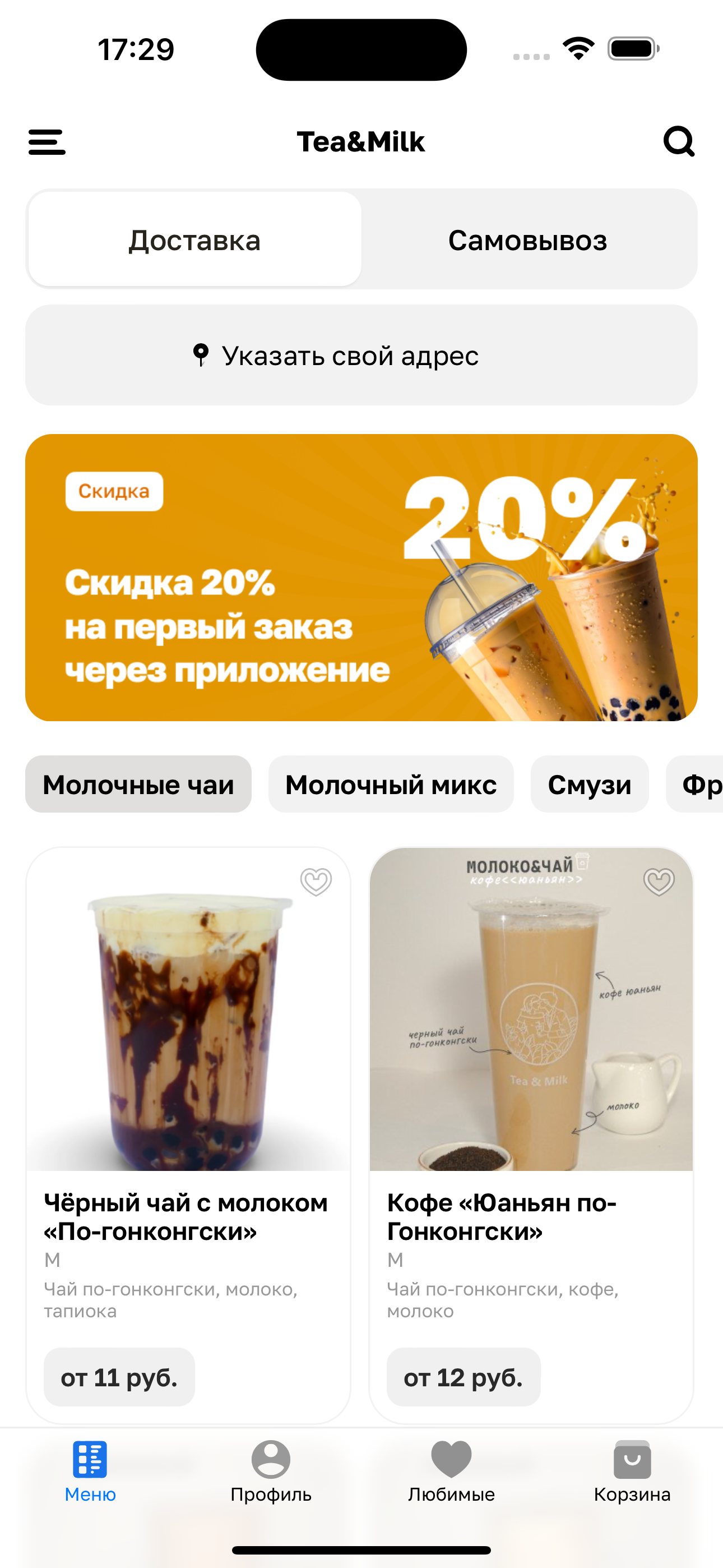Add Чёрный чай с молоком to favorites

tap(316, 882)
